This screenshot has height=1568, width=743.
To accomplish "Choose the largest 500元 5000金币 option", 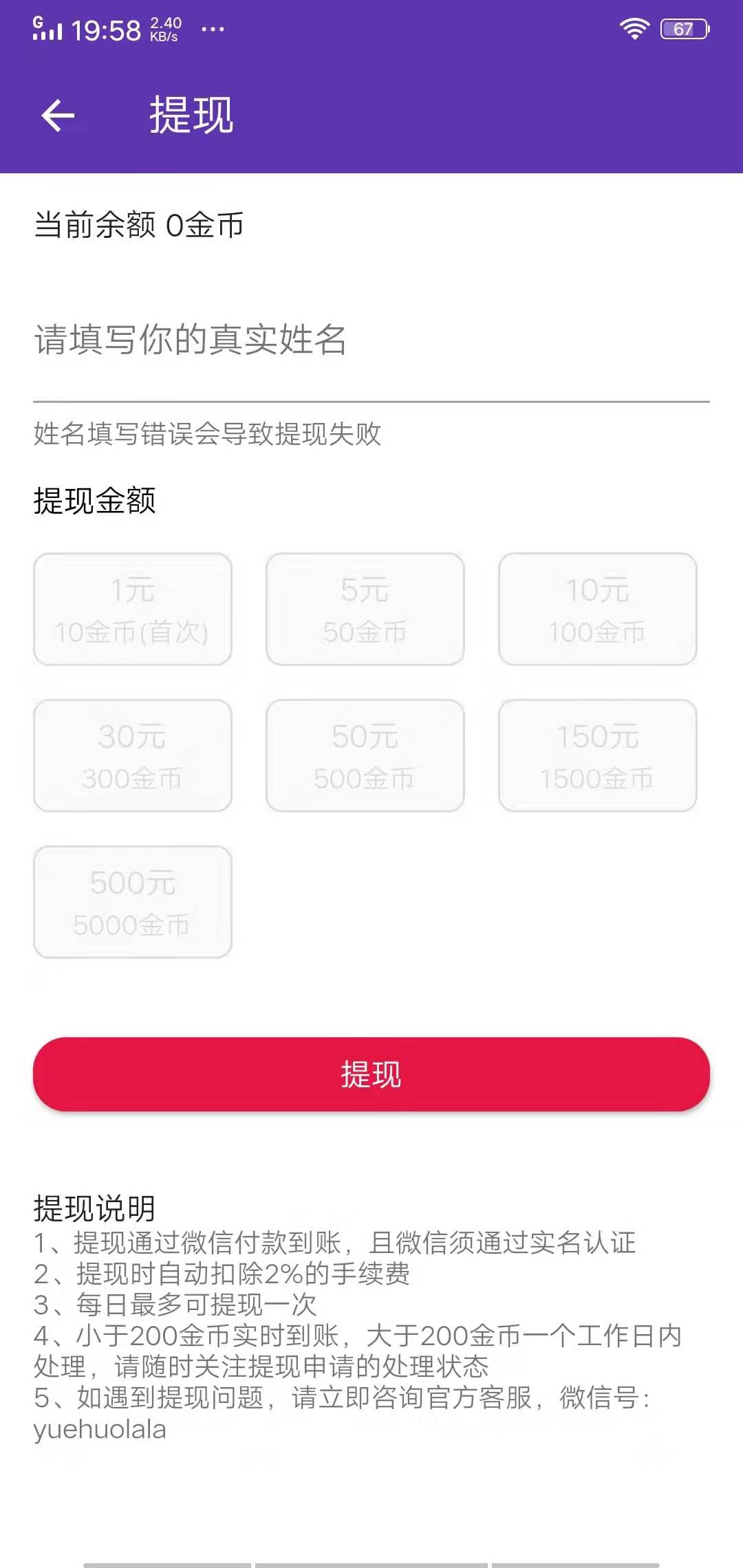I will (133, 901).
